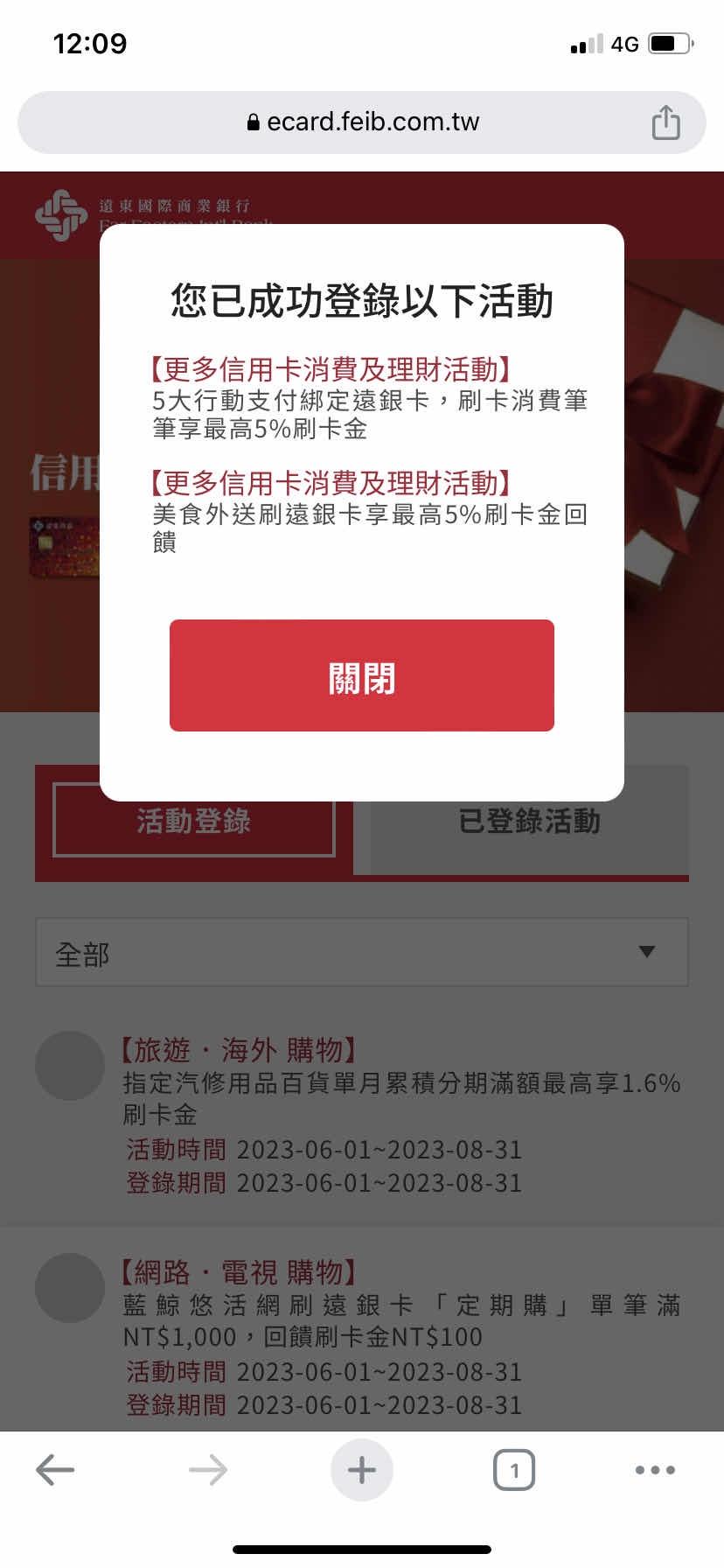
Task: Open a new browser tab
Action: pos(361,1470)
